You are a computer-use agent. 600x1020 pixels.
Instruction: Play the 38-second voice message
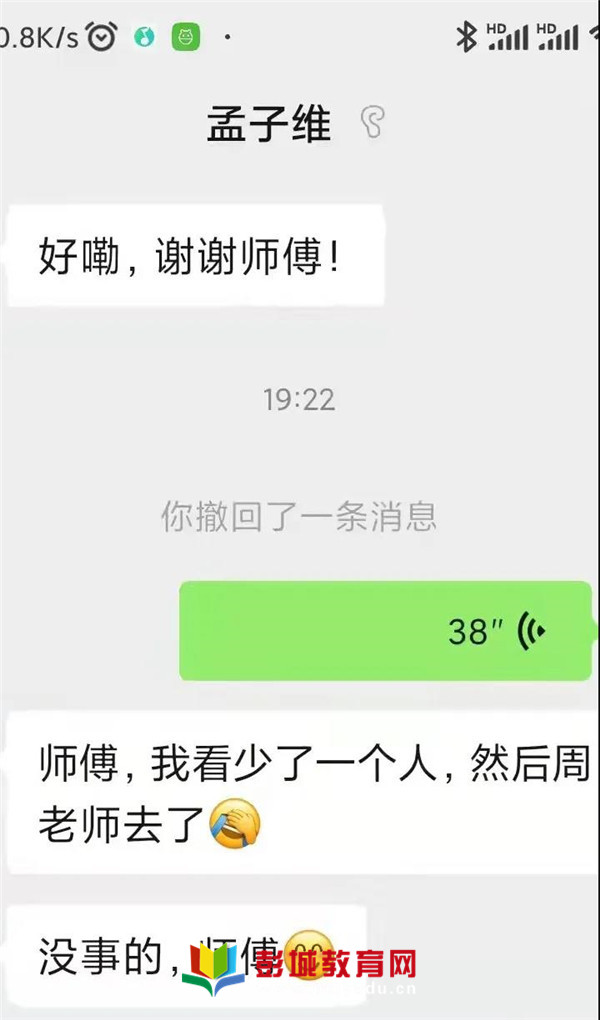coord(387,630)
